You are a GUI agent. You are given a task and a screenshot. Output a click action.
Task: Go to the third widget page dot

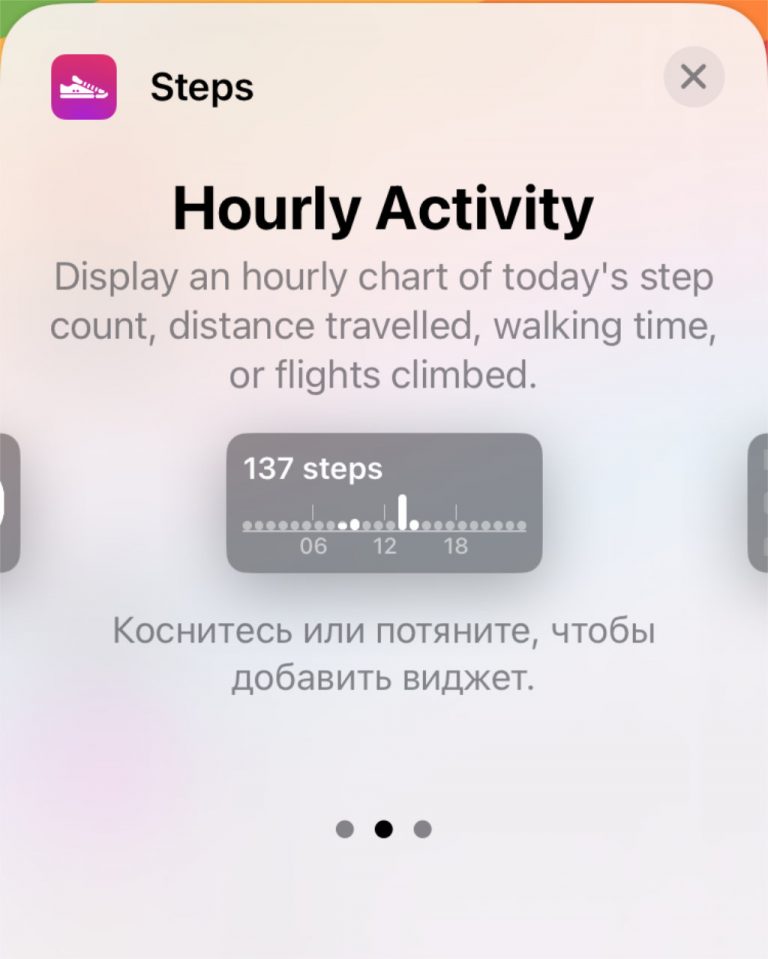[422, 829]
